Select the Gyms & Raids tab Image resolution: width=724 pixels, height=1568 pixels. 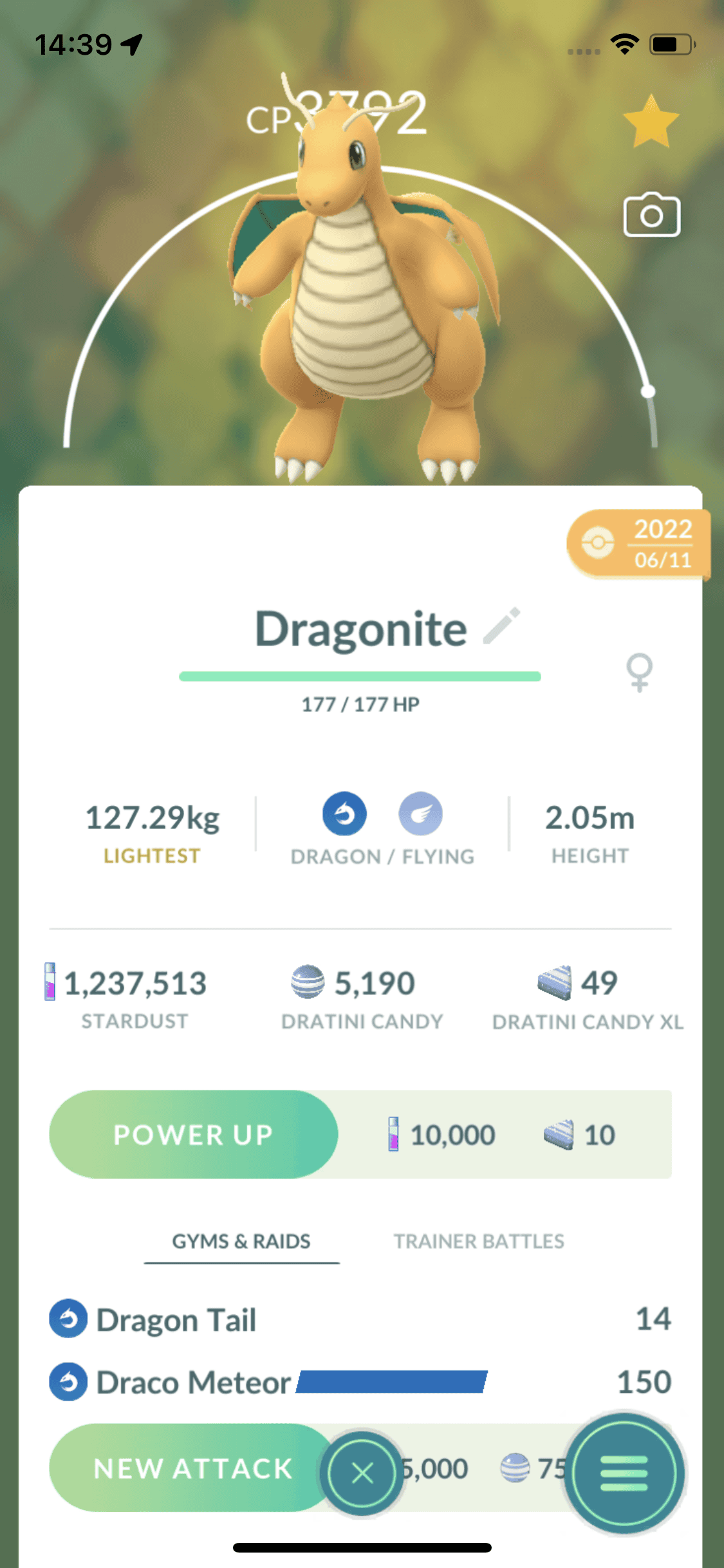[241, 1241]
